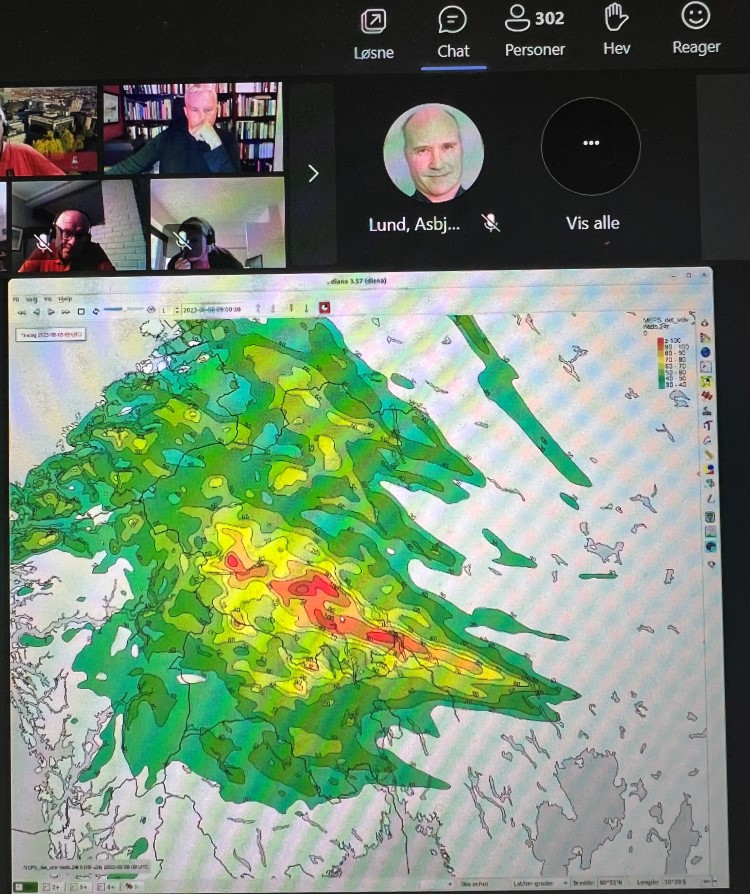Enlarge the shared weather map screen
The width and height of the screenshot is (750, 894).
coord(360,580)
